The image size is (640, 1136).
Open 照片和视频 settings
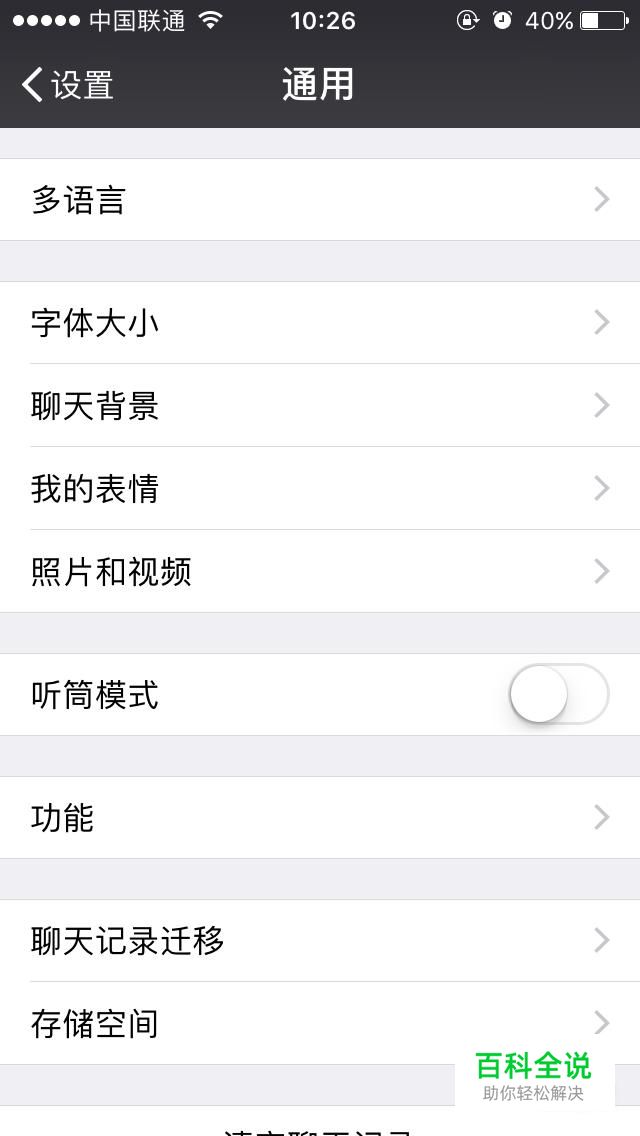[320, 571]
